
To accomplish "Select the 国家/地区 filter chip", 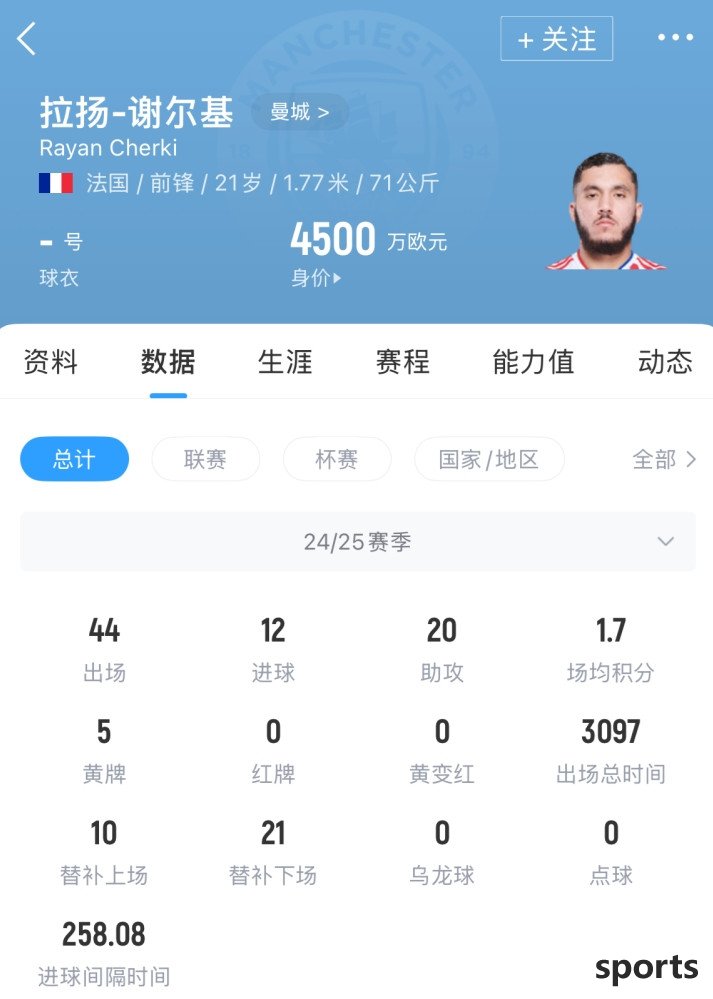I will (488, 459).
